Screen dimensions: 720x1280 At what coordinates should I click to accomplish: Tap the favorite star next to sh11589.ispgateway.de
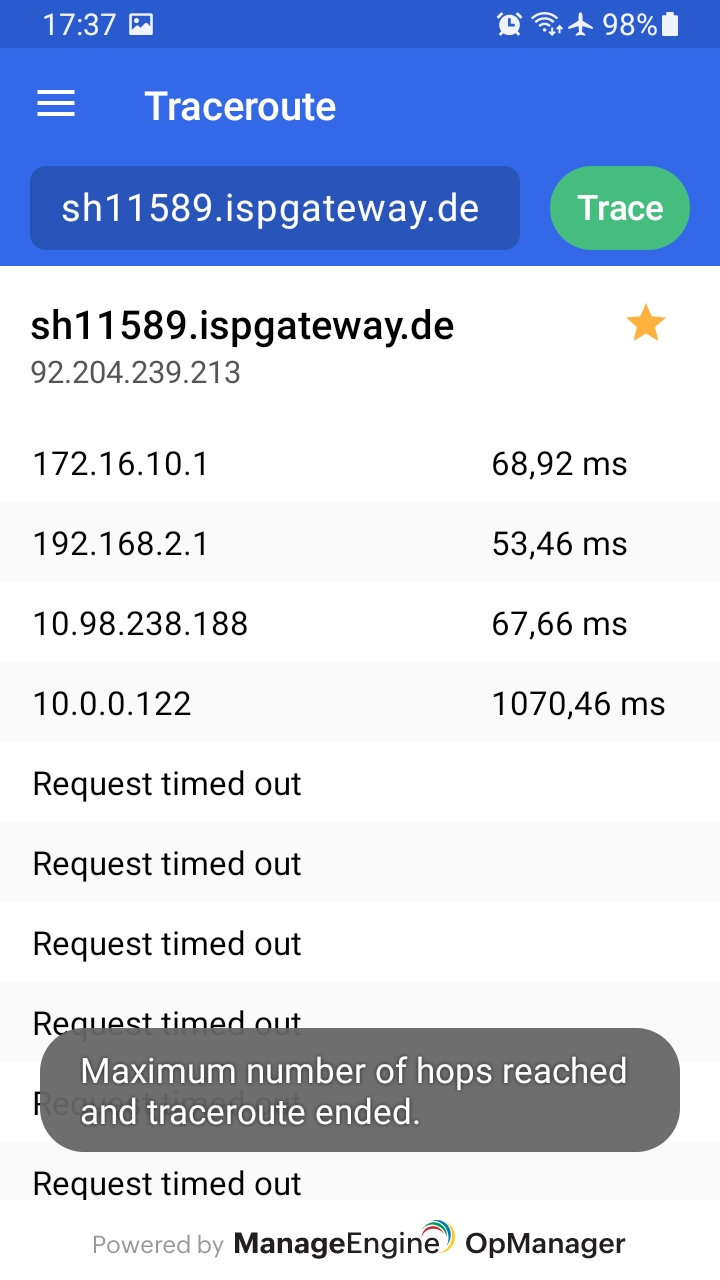pos(645,322)
